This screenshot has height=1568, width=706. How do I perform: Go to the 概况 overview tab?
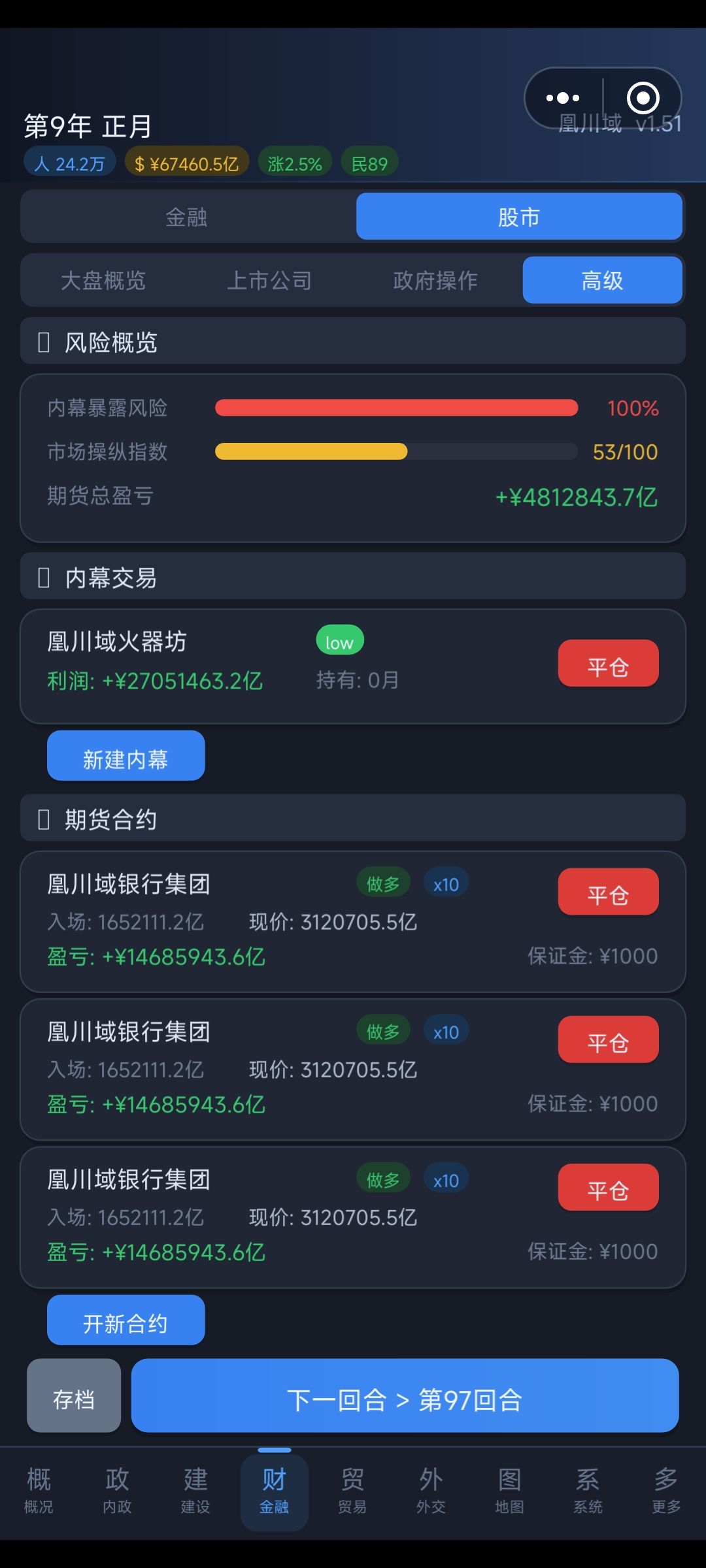[x=39, y=1490]
